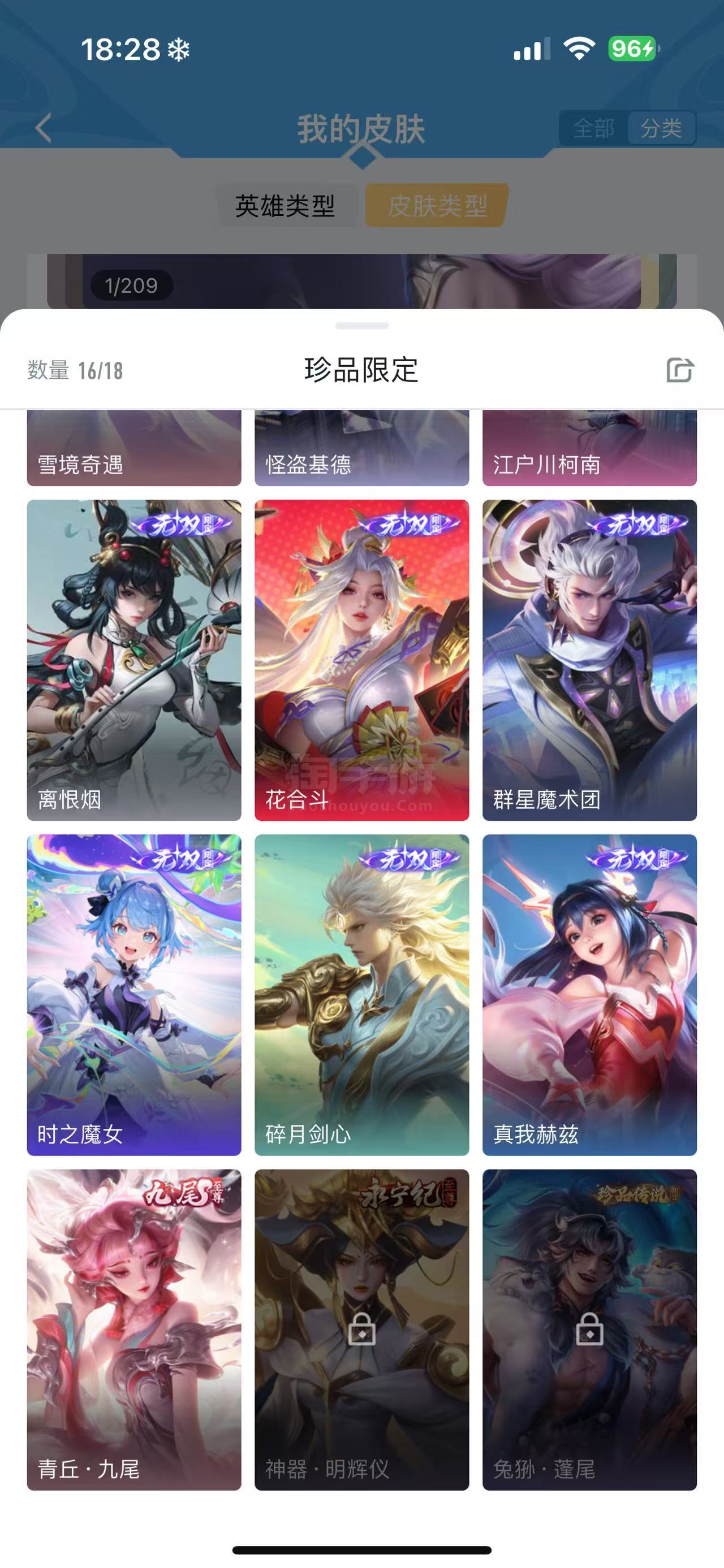The height and width of the screenshot is (1568, 724).
Task: Tap the share icon beside 珍品限定
Action: click(679, 370)
